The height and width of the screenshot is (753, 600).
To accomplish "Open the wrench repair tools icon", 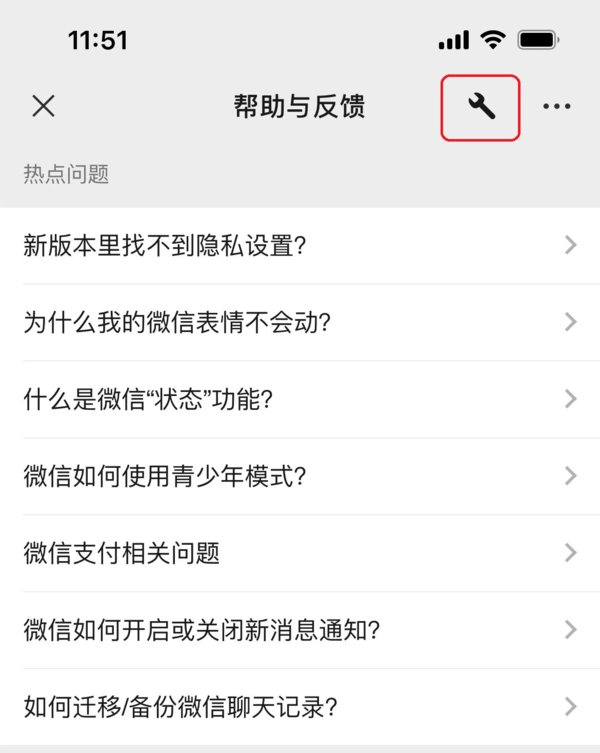I will (481, 106).
